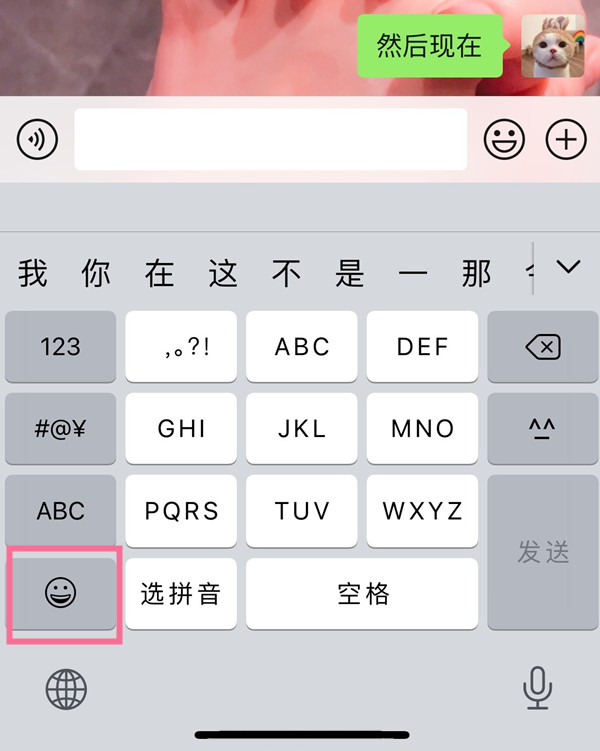Expand the candidate word list
Screen dimensions: 600x751
[568, 267]
